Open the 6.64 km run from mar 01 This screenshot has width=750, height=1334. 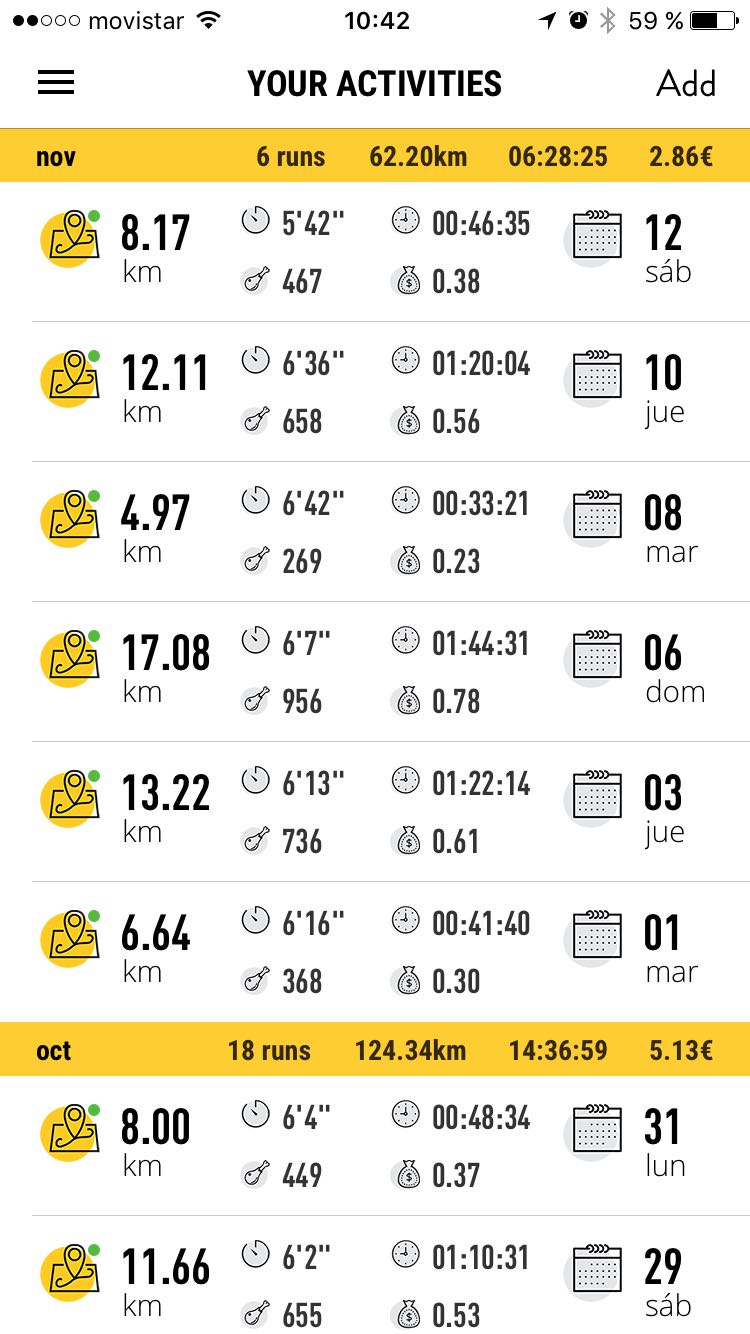click(x=375, y=952)
